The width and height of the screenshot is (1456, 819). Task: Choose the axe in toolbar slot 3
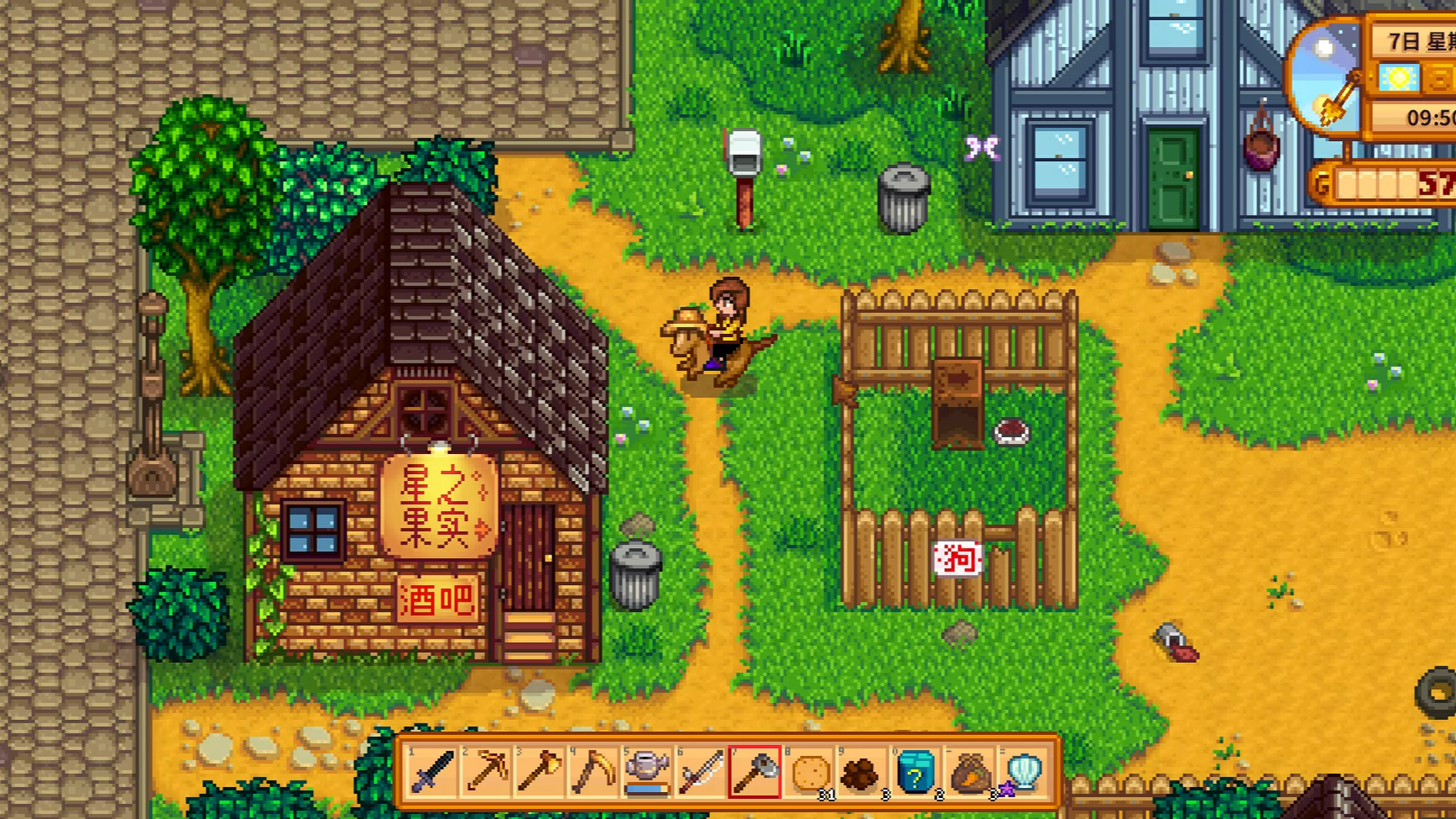pos(541,771)
